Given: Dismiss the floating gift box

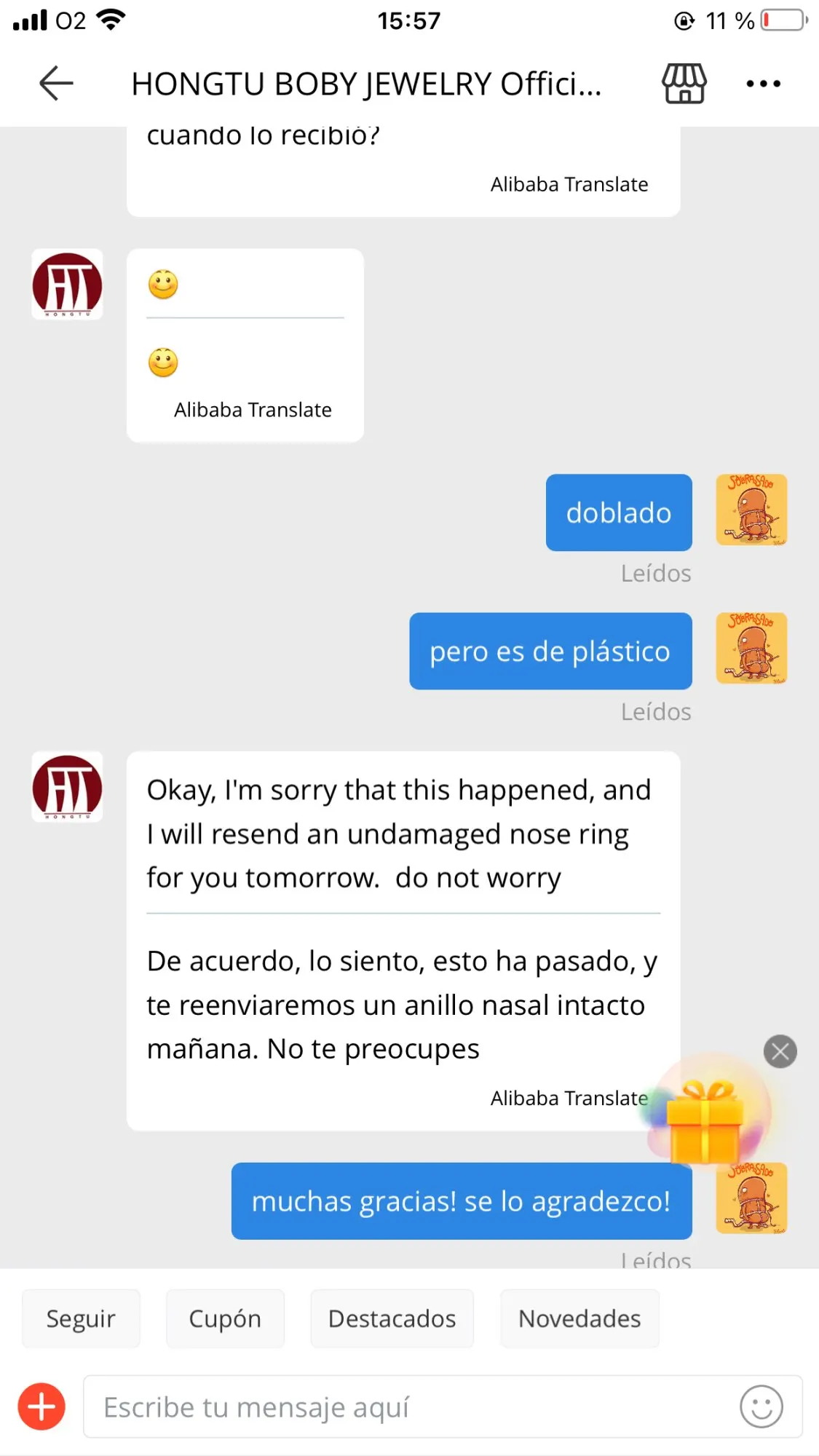Looking at the screenshot, I should point(780,1051).
